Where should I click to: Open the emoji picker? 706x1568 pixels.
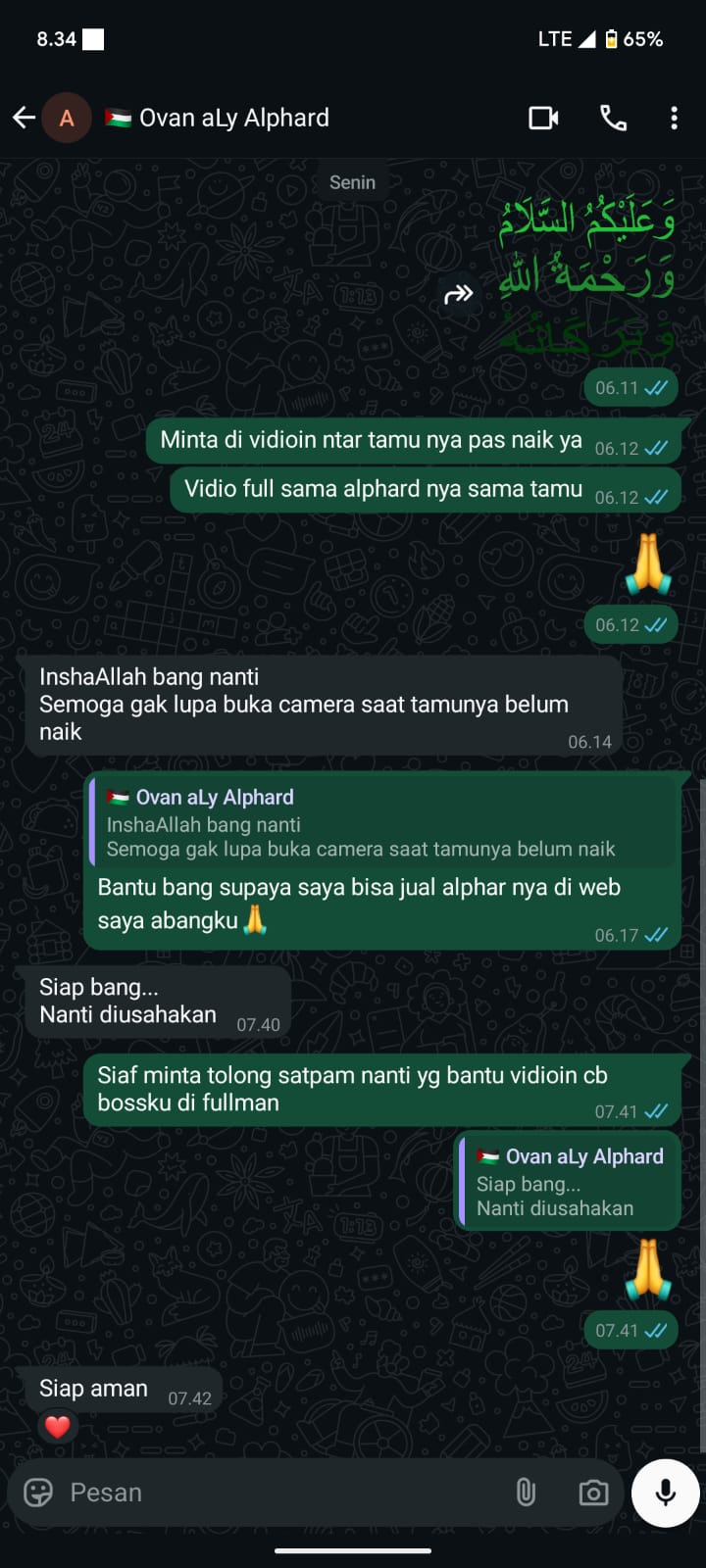(x=38, y=1493)
